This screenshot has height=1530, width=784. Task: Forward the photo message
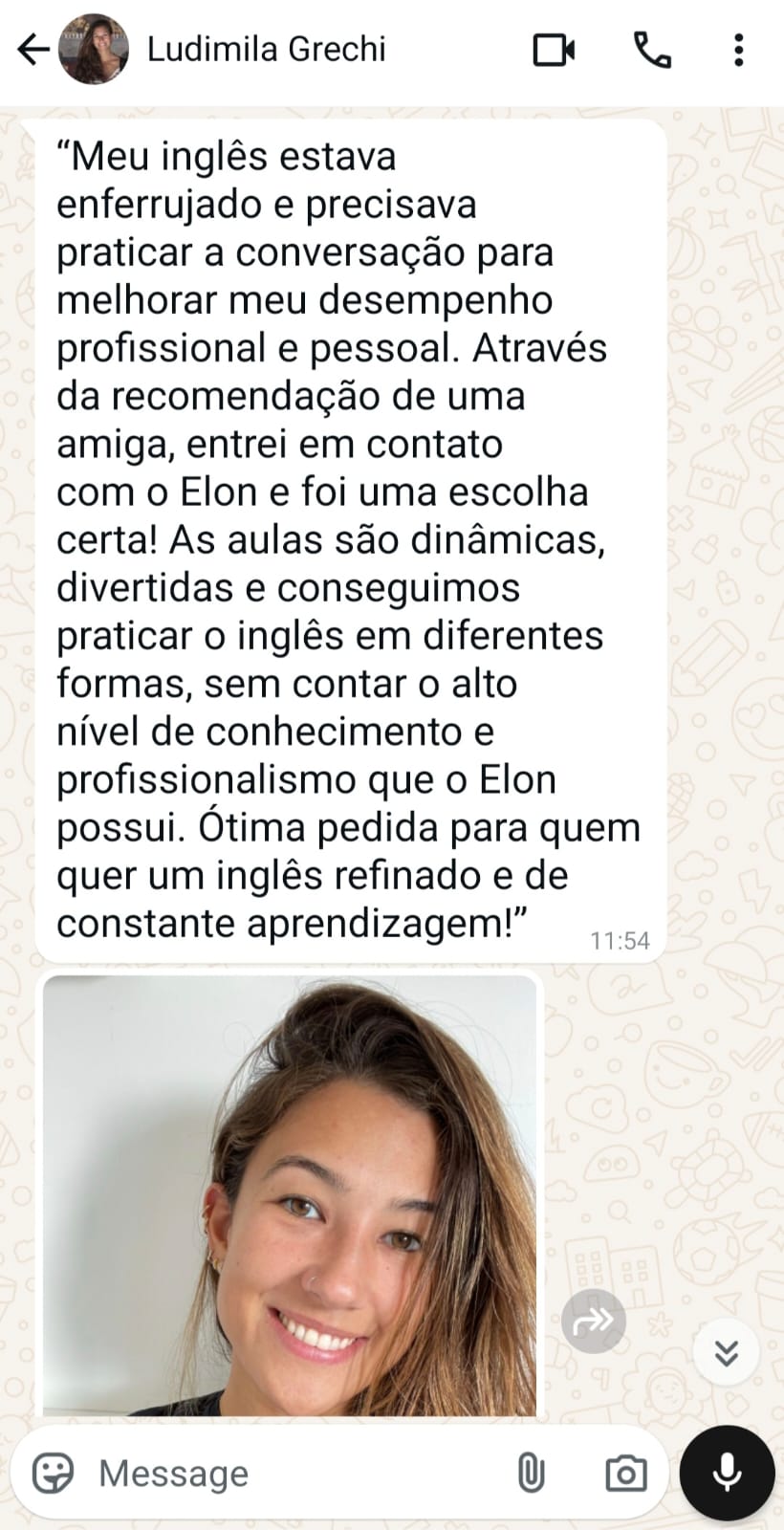[x=593, y=1322]
